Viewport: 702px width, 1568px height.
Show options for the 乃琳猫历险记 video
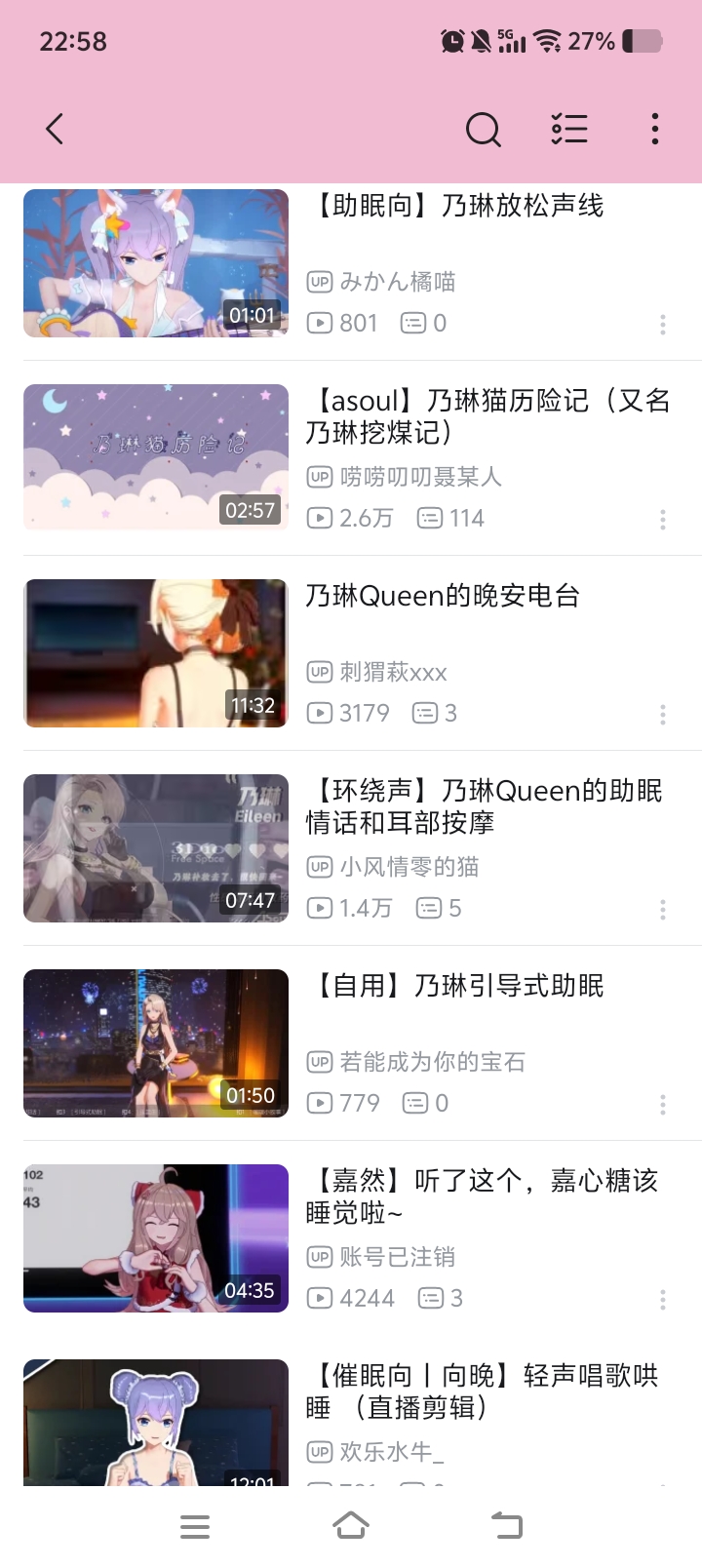click(663, 519)
